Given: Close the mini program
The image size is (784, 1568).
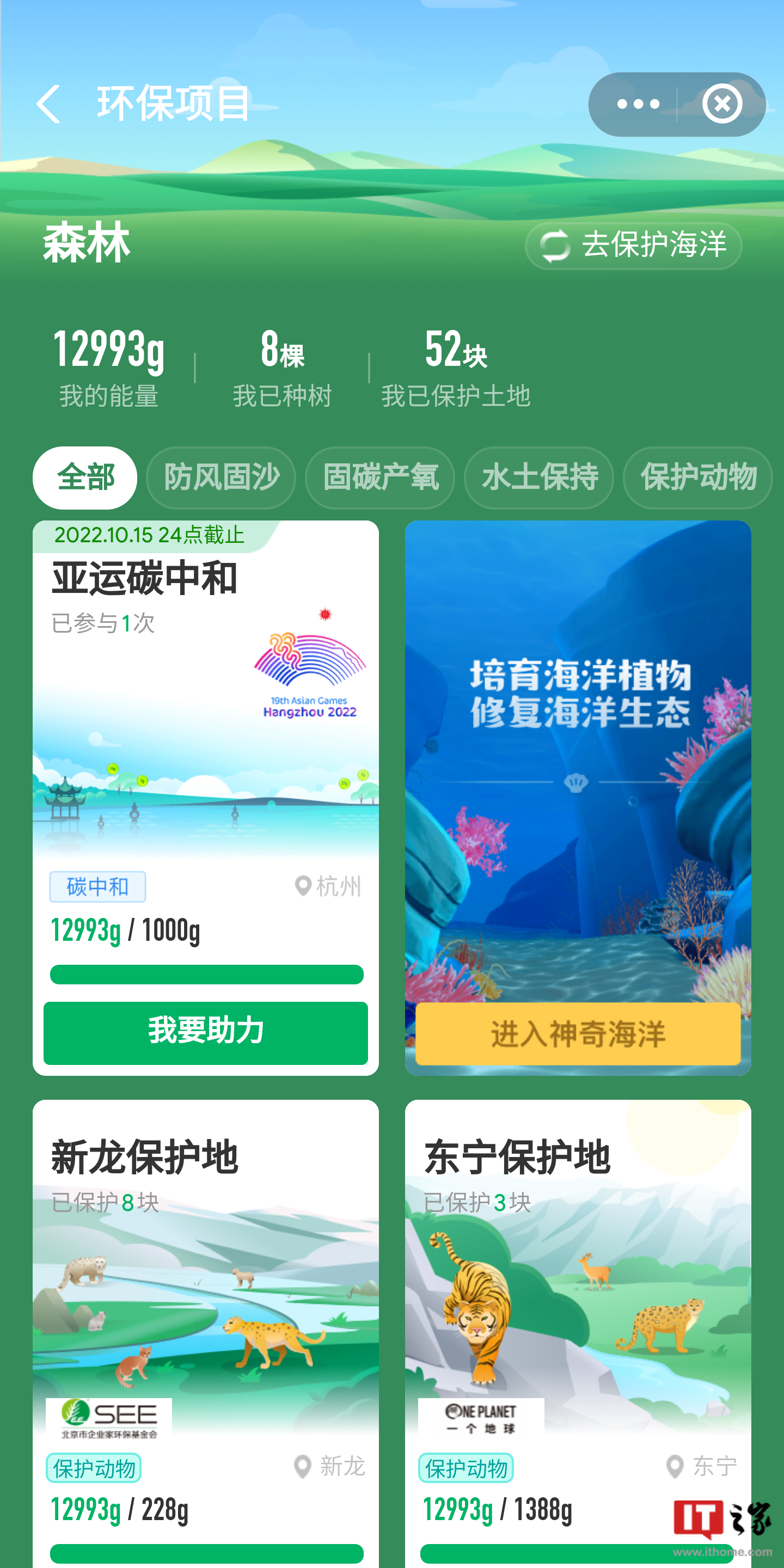Looking at the screenshot, I should tap(722, 105).
